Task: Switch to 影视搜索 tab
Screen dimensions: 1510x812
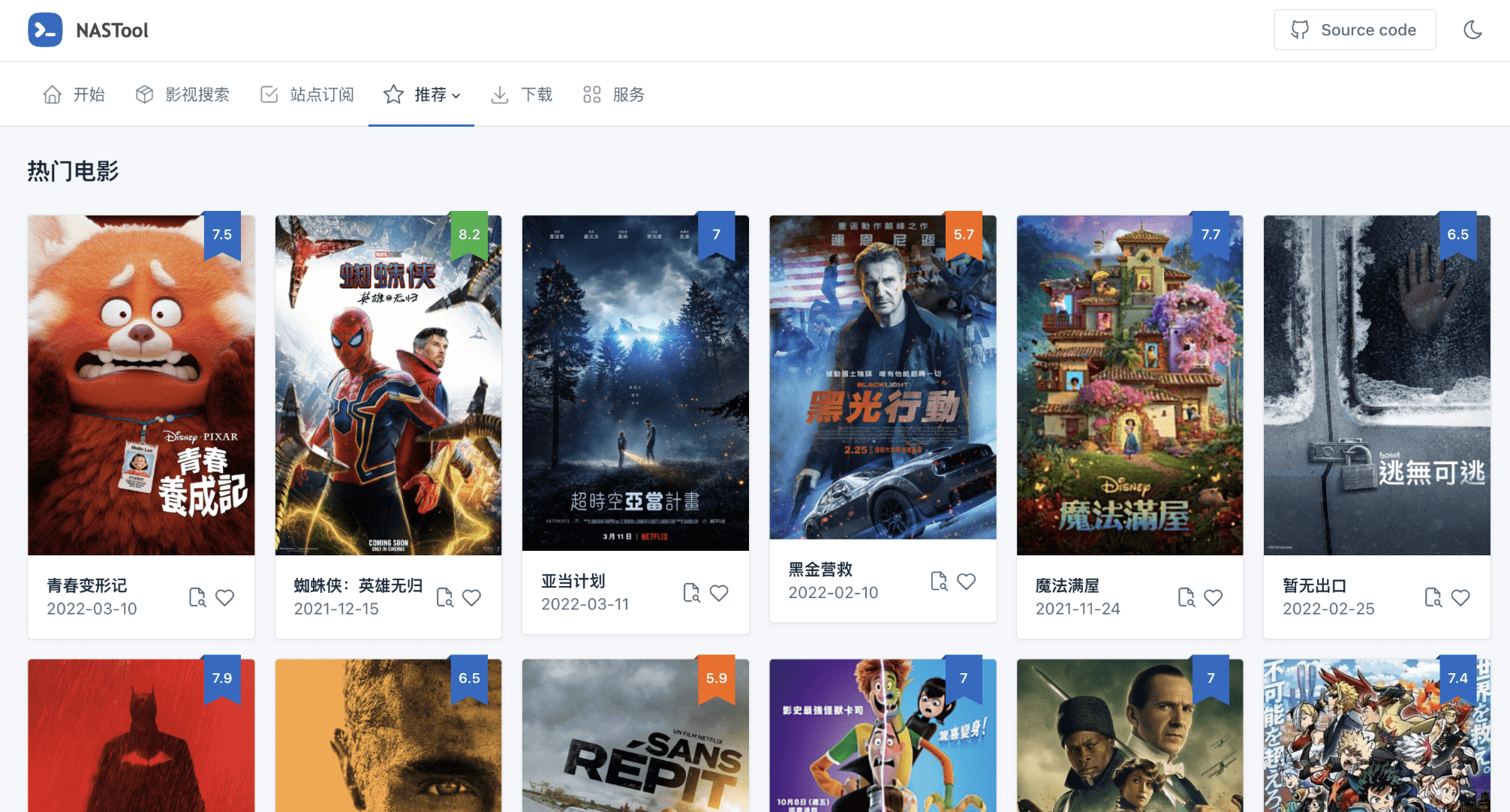Action: (182, 95)
